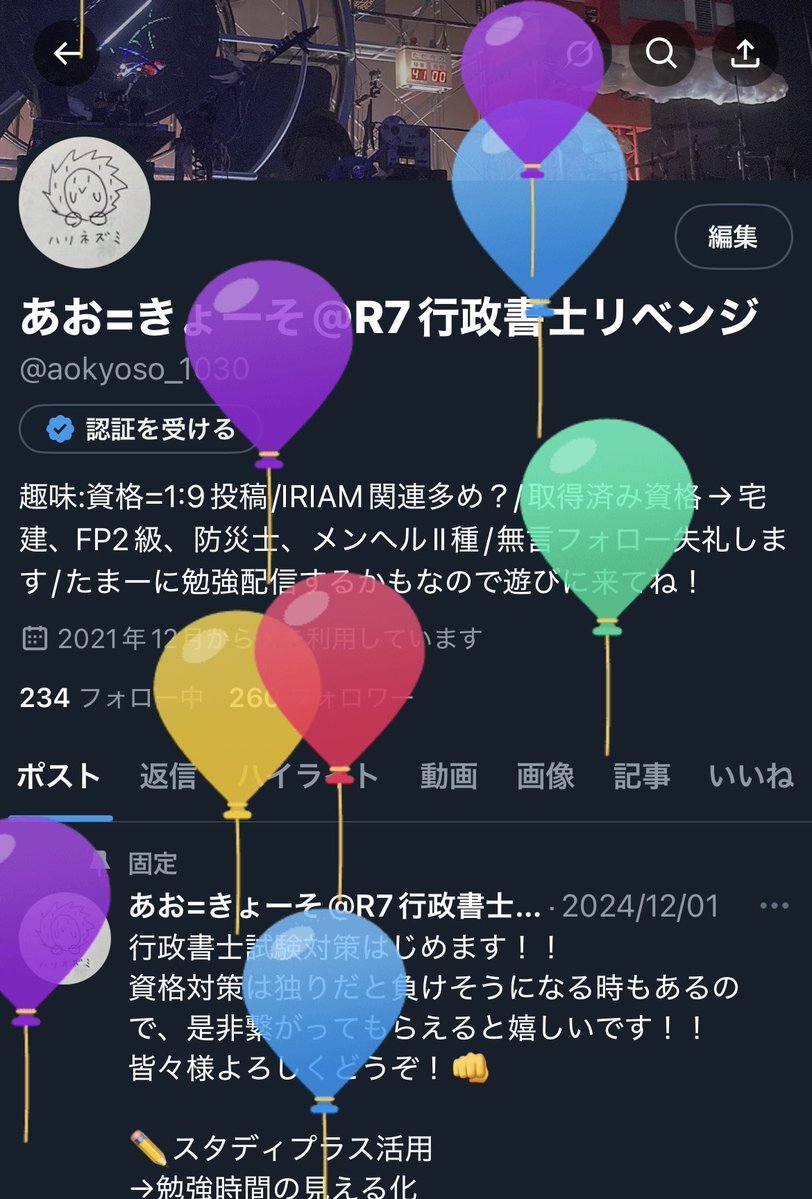Go back using the arrow icon

(x=67, y=53)
